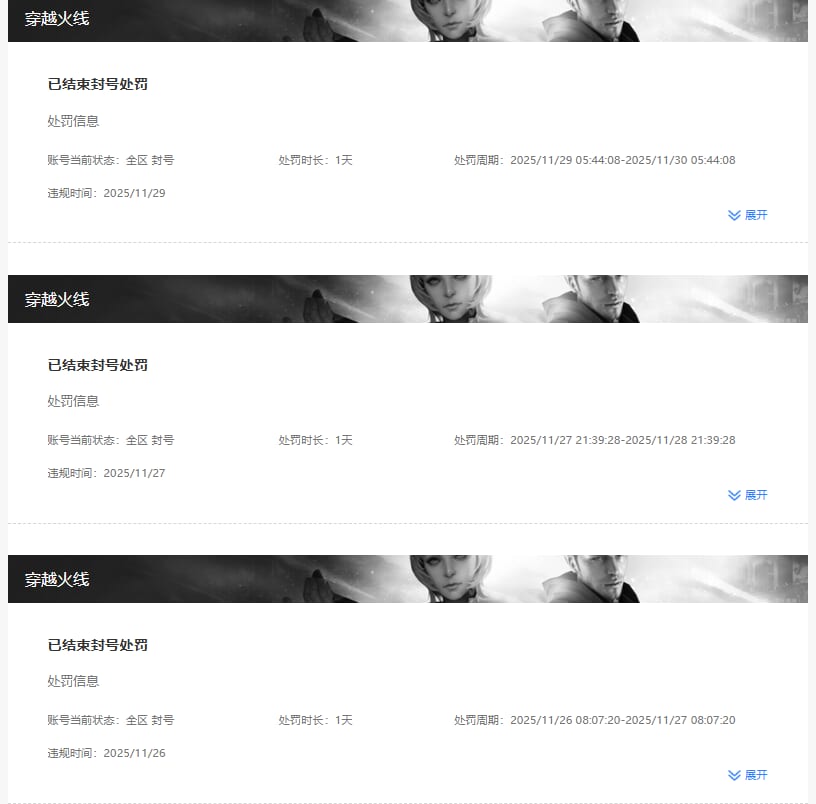
Task: Expand the 2025/11/29 penalty record details
Action: point(748,215)
